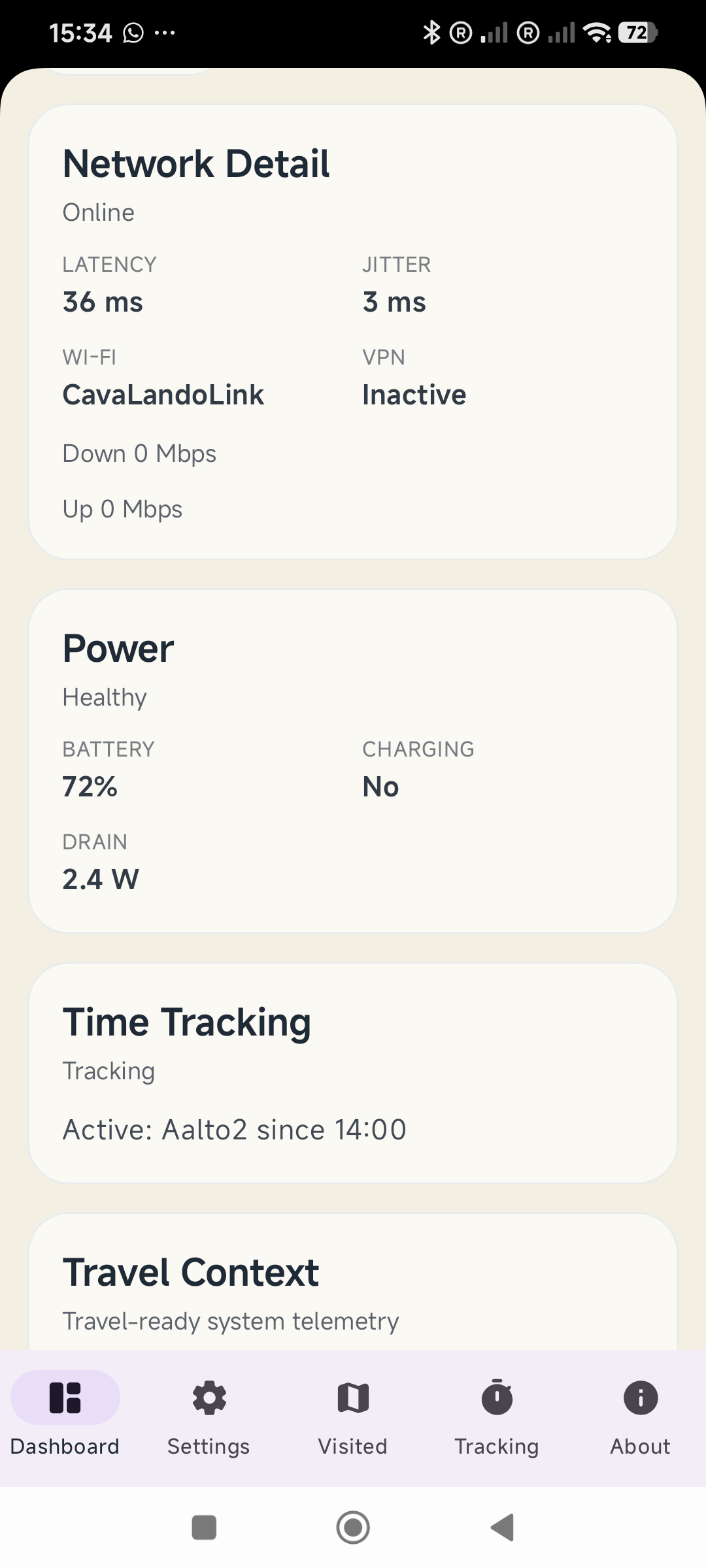Switch to the Tracking tab
706x1568 pixels.
[x=497, y=1421]
